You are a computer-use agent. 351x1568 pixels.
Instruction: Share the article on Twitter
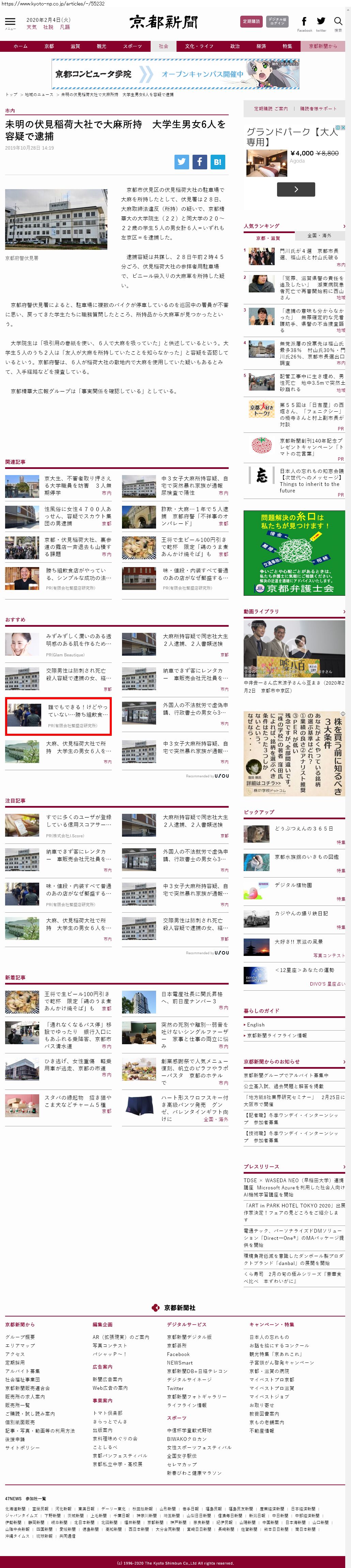181,161
